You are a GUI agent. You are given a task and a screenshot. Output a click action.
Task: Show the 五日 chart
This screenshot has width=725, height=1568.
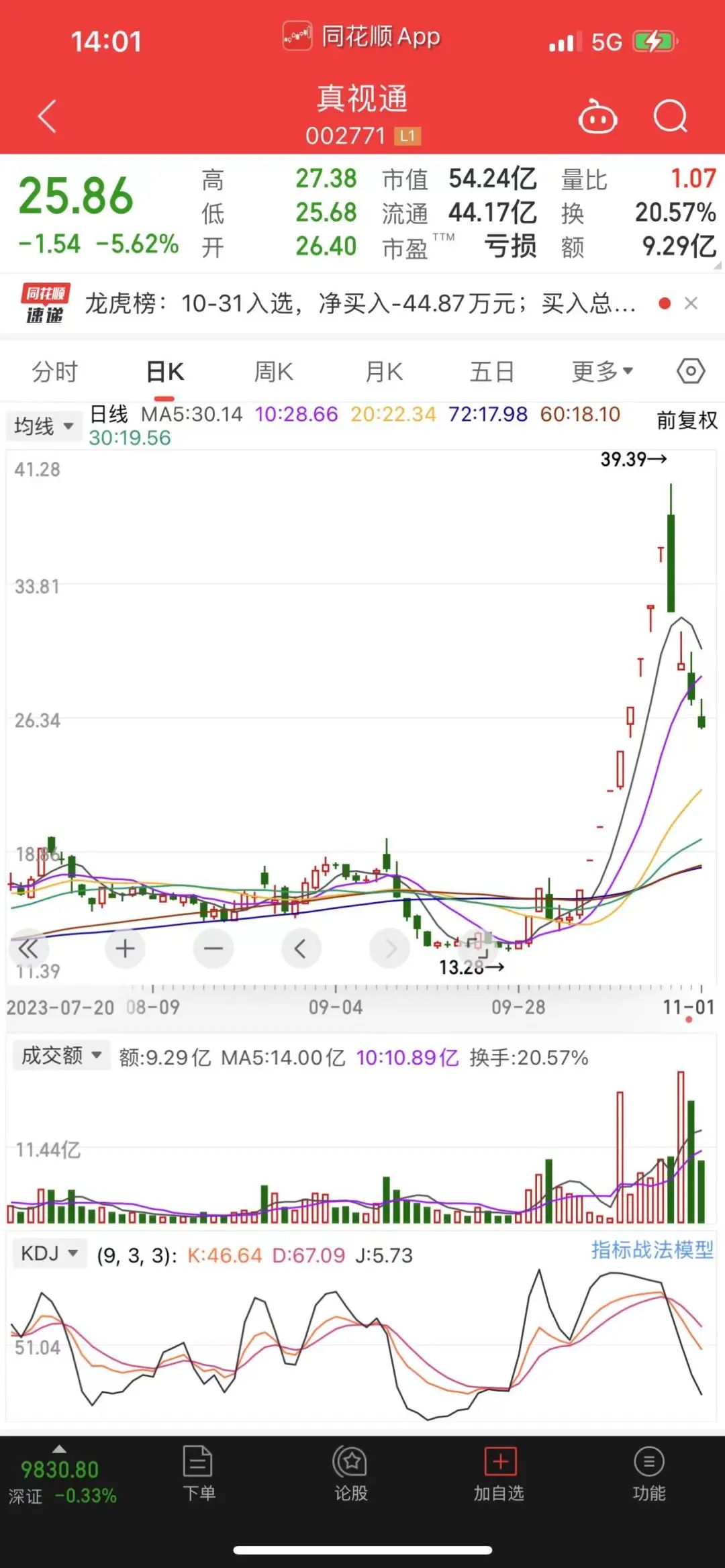[x=492, y=371]
